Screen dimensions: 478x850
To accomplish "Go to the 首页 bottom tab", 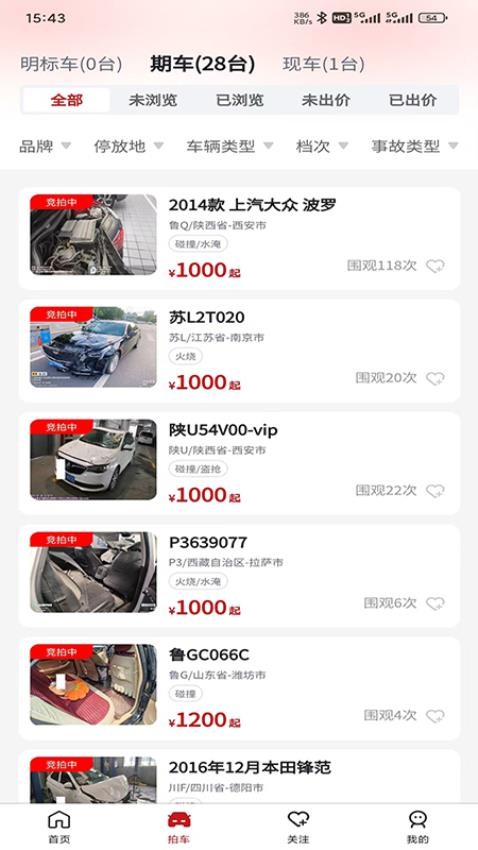I will (59, 827).
